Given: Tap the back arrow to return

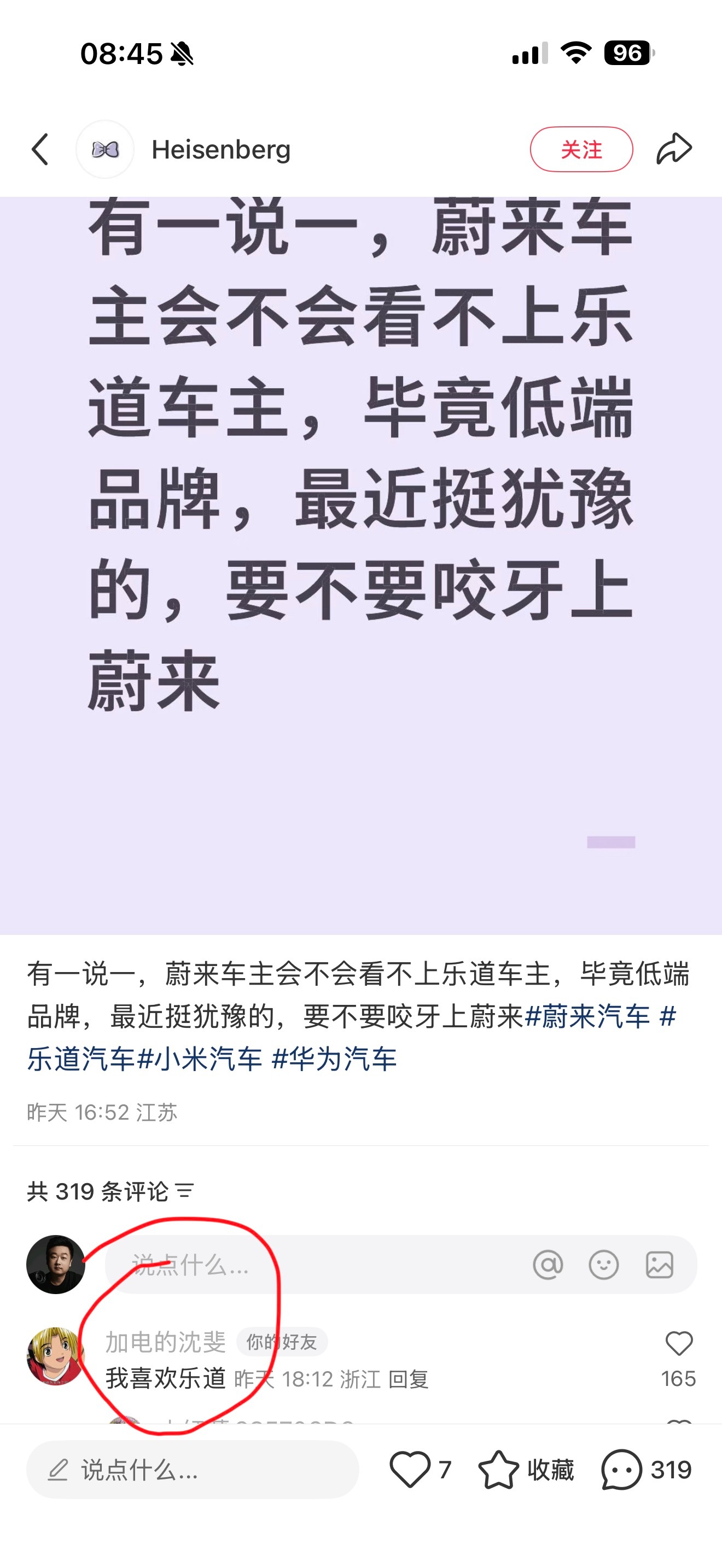Looking at the screenshot, I should pos(40,150).
